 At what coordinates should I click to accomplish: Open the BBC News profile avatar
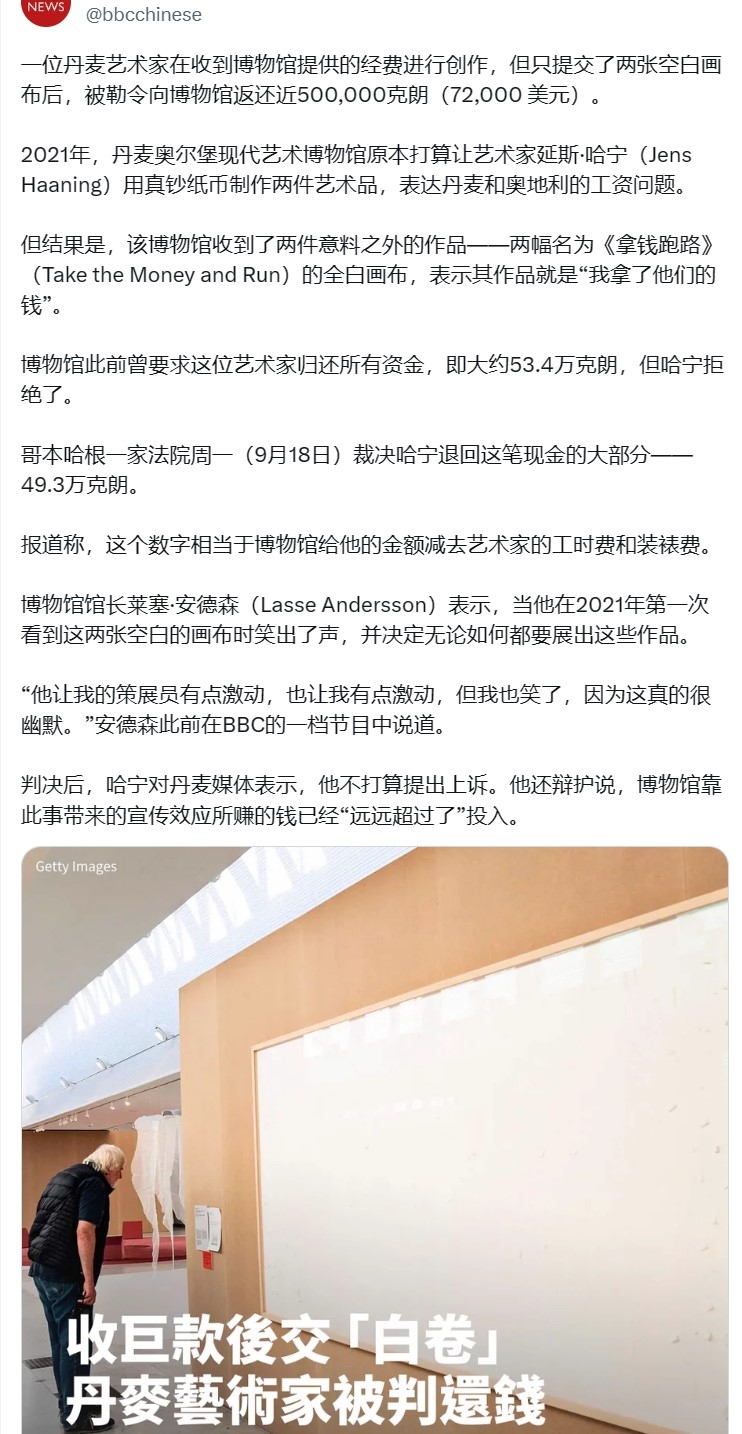[x=45, y=10]
